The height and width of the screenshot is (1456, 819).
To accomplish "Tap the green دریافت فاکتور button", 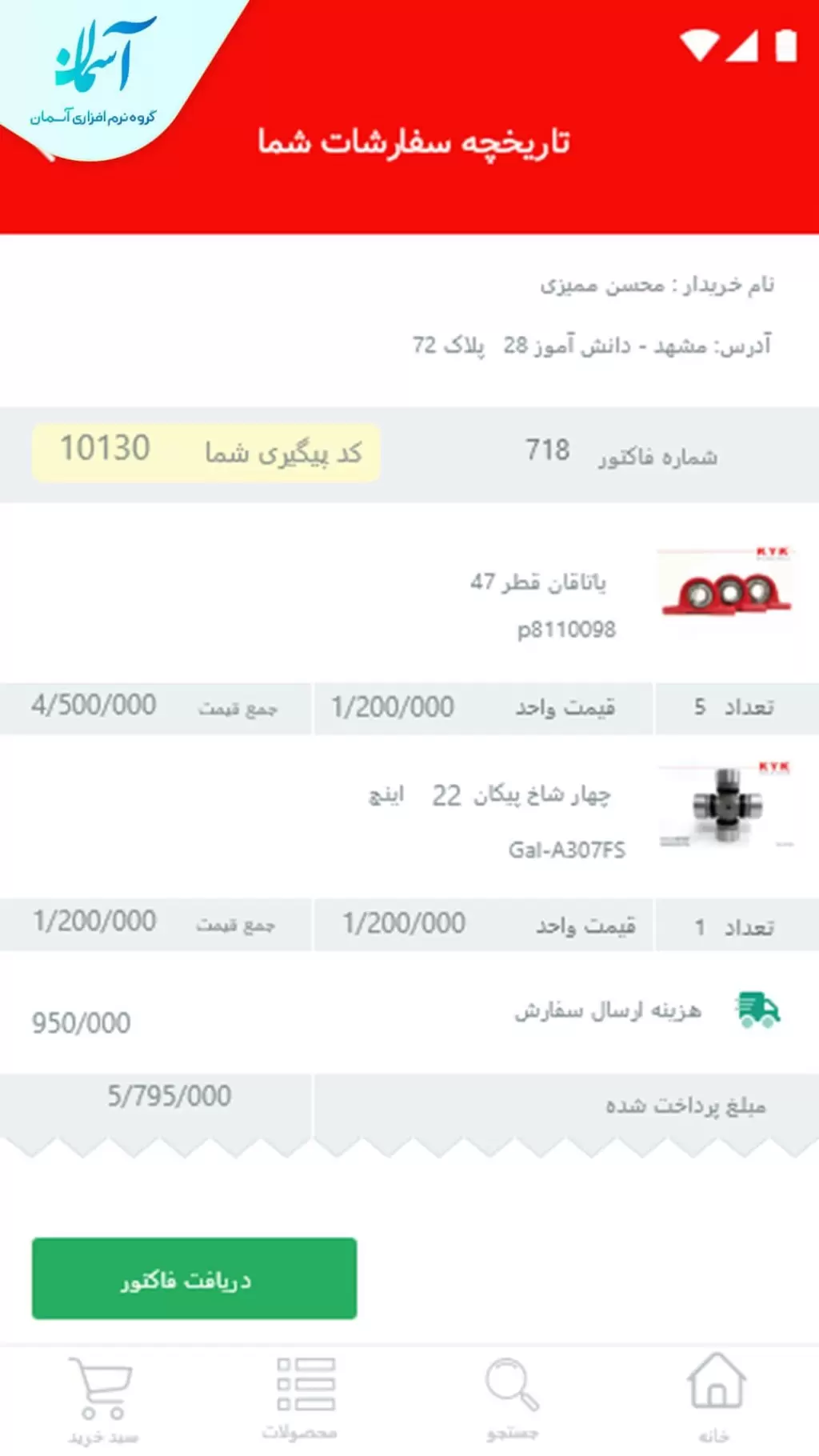I will (194, 1278).
